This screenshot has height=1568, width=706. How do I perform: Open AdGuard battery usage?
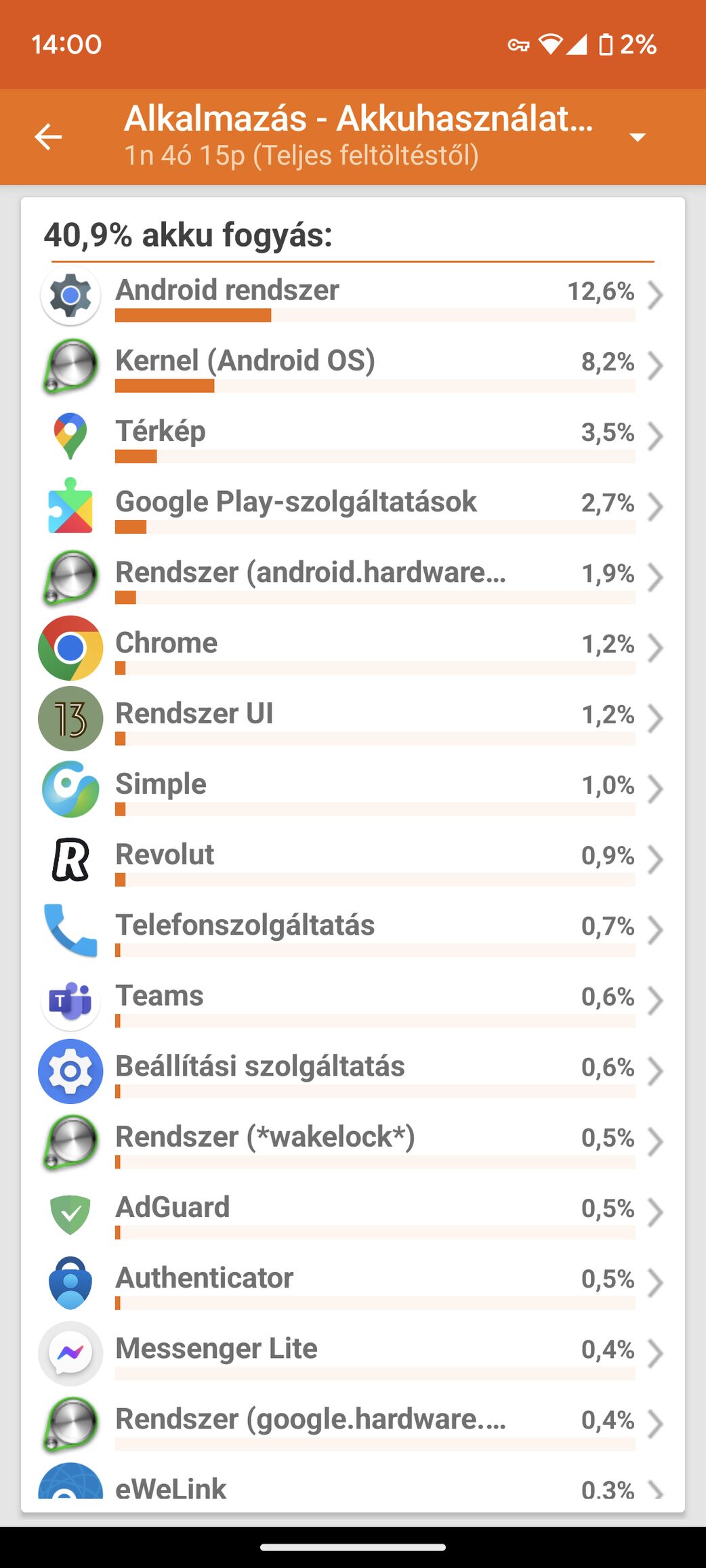352,1212
